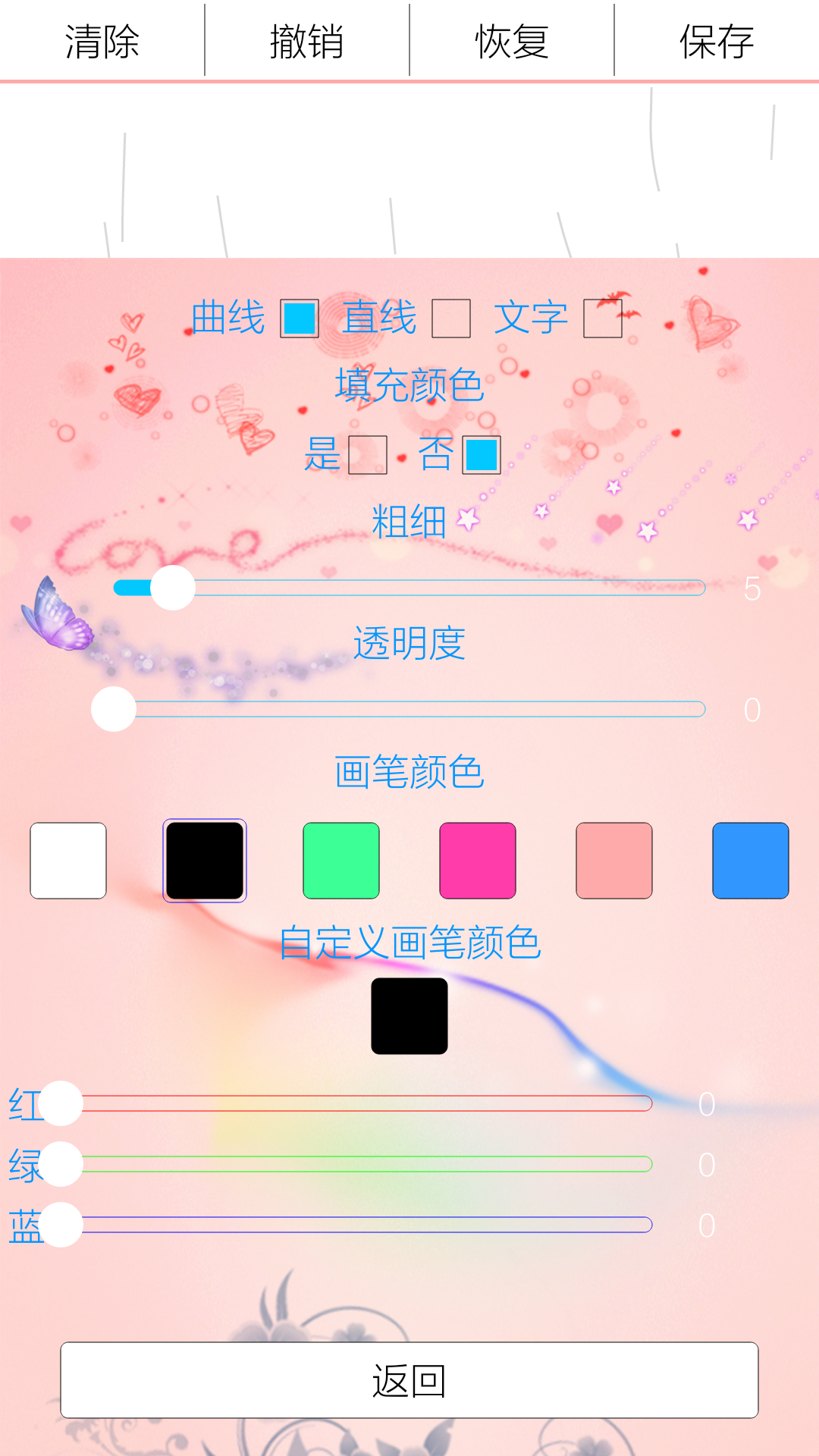
Task: Tap 返回 to go back
Action: (x=409, y=1380)
